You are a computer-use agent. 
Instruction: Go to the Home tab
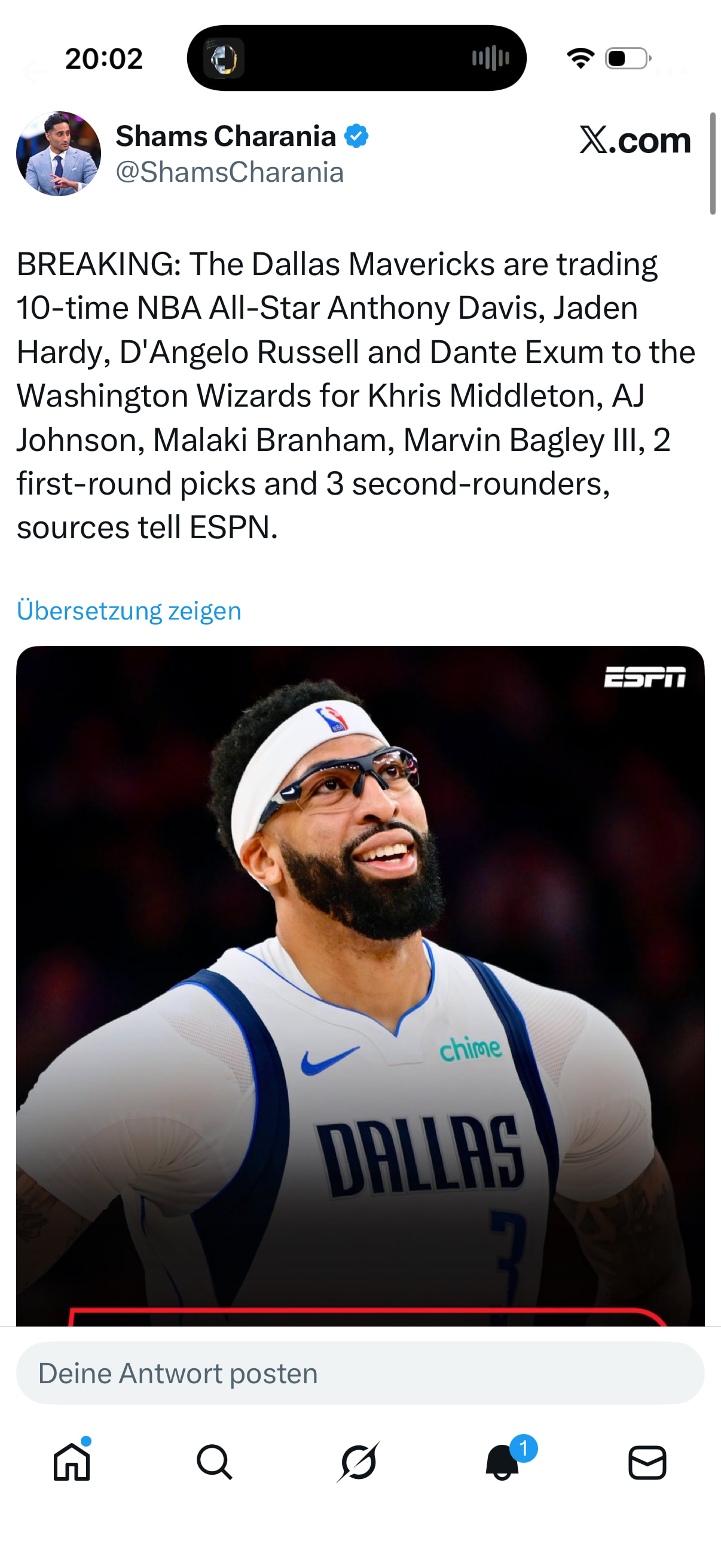(x=72, y=1462)
